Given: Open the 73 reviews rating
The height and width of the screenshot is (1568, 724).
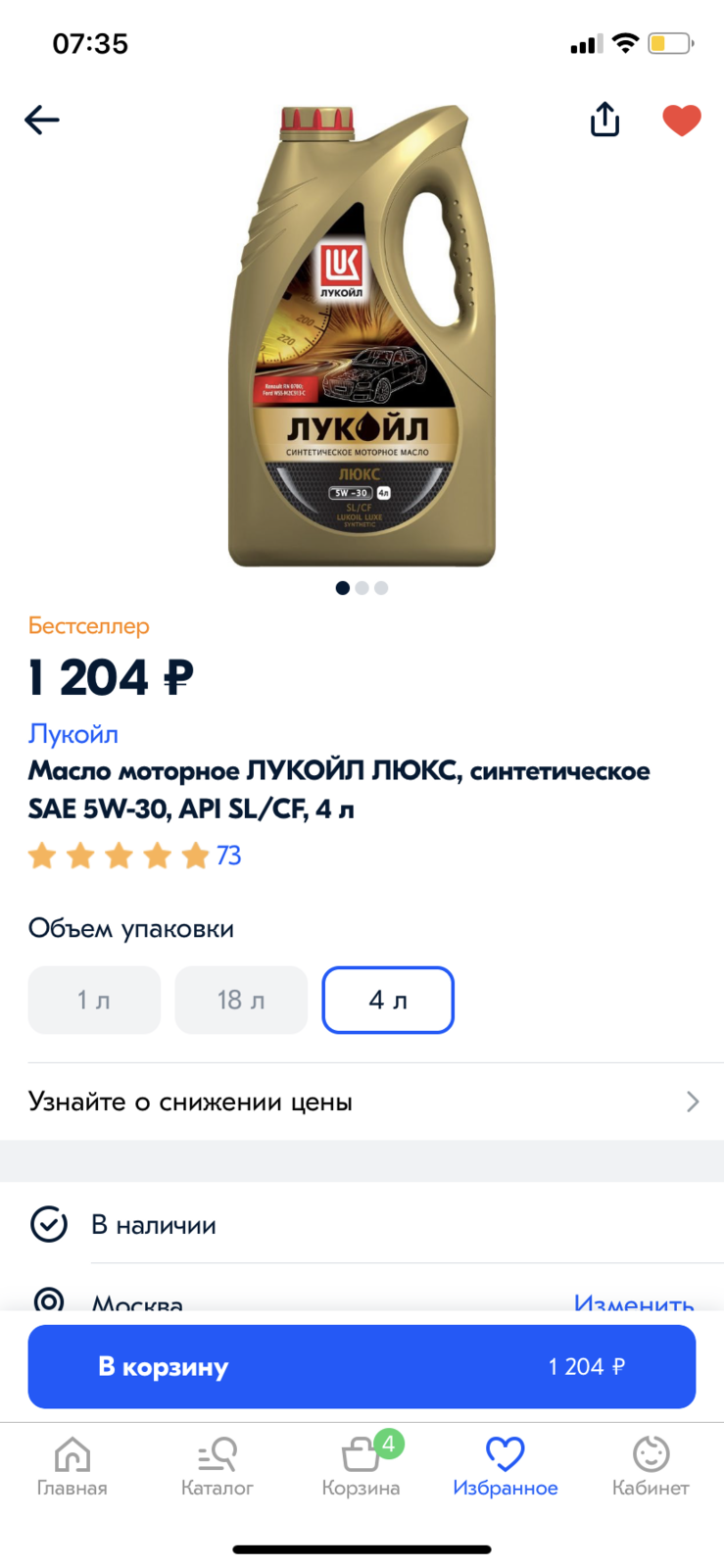Looking at the screenshot, I should [x=134, y=856].
